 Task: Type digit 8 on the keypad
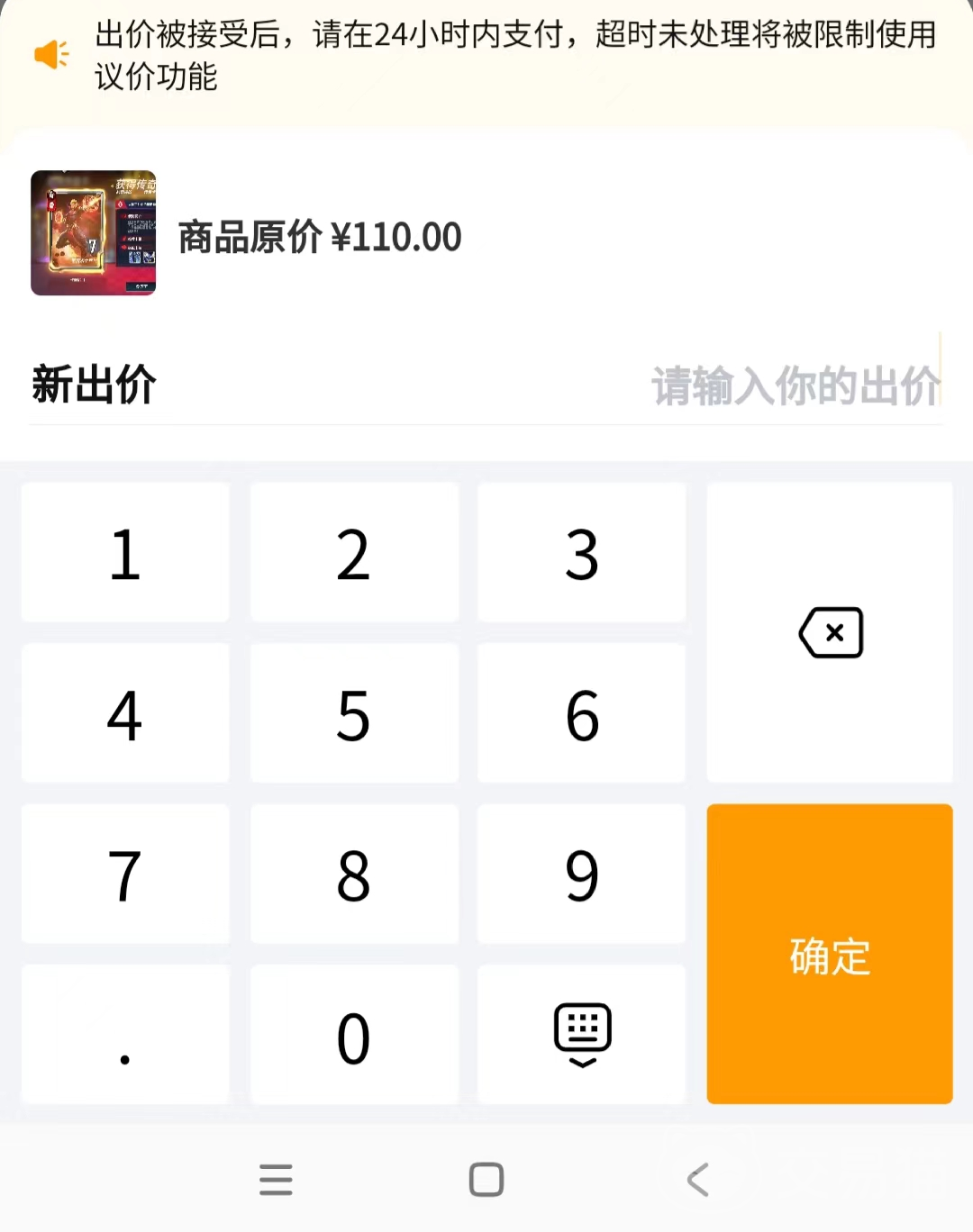click(x=354, y=874)
